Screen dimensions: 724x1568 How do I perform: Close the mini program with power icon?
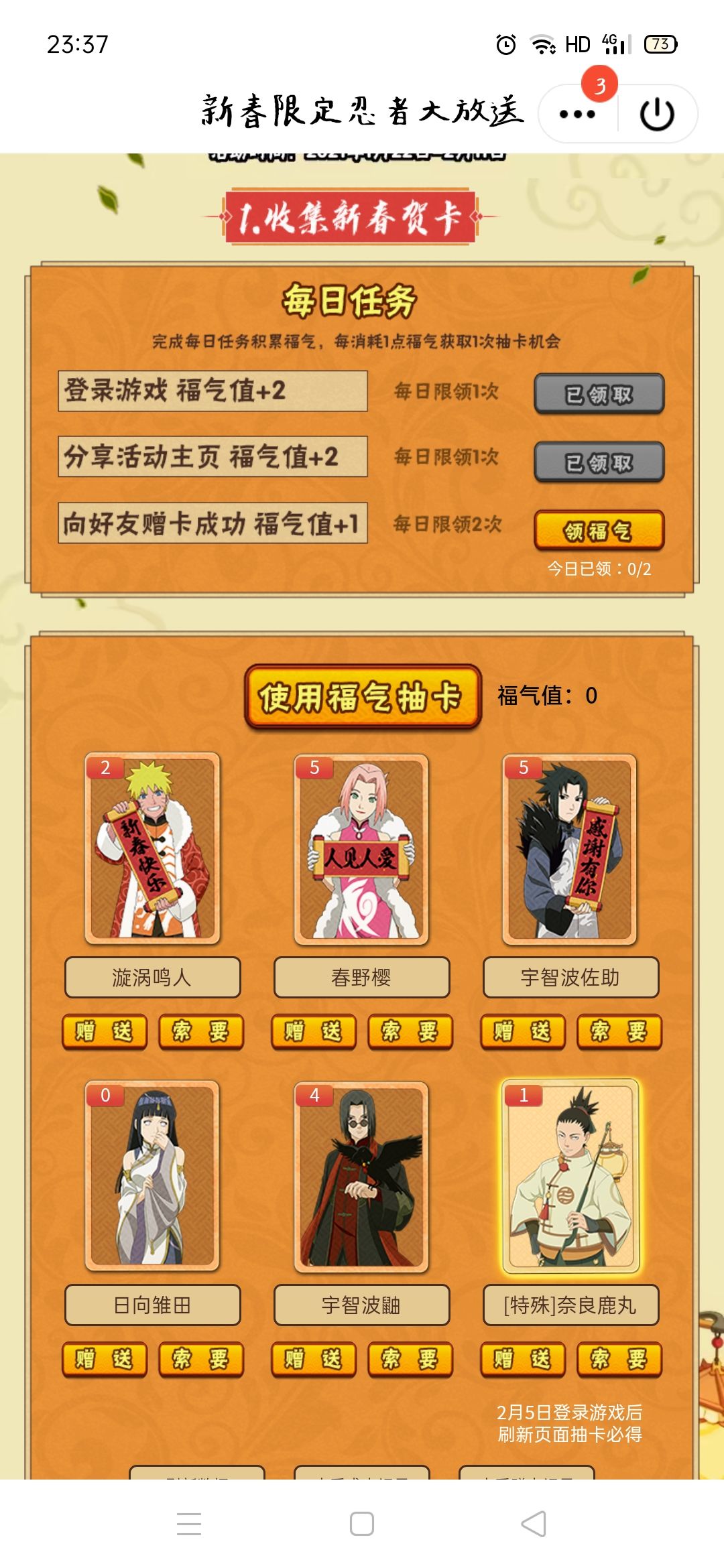(657, 114)
